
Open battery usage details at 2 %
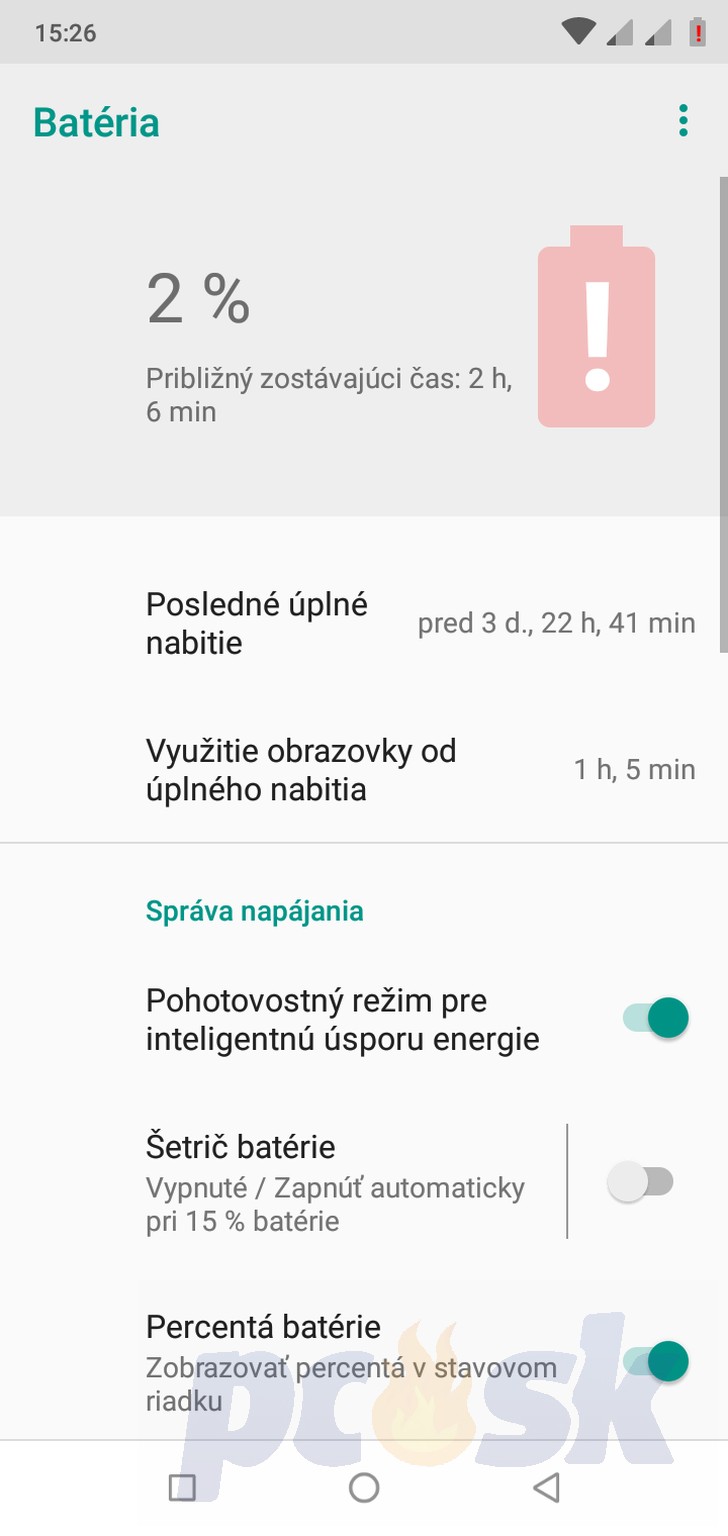click(364, 340)
